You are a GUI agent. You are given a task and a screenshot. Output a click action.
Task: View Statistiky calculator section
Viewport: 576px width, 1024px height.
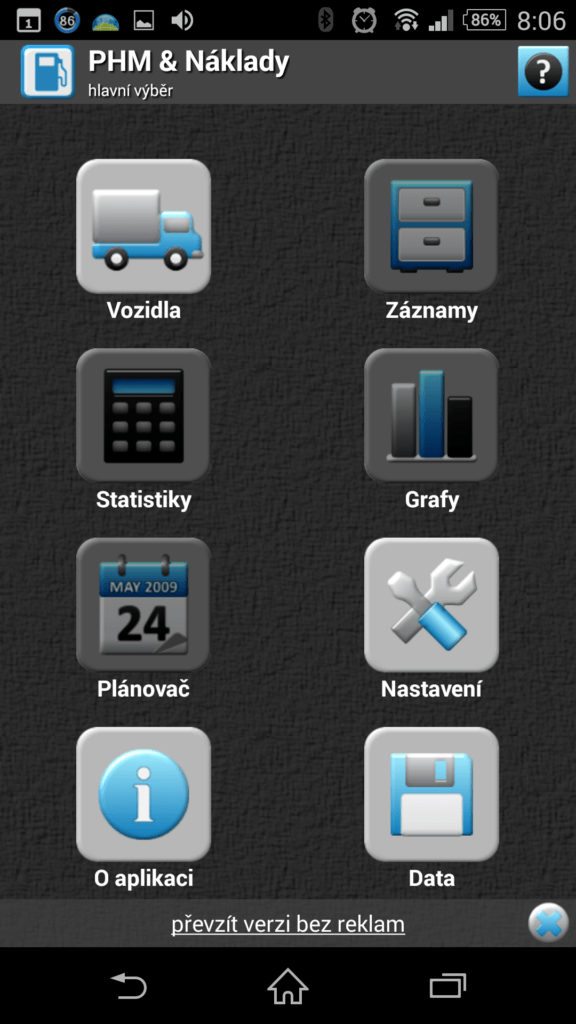(x=144, y=415)
